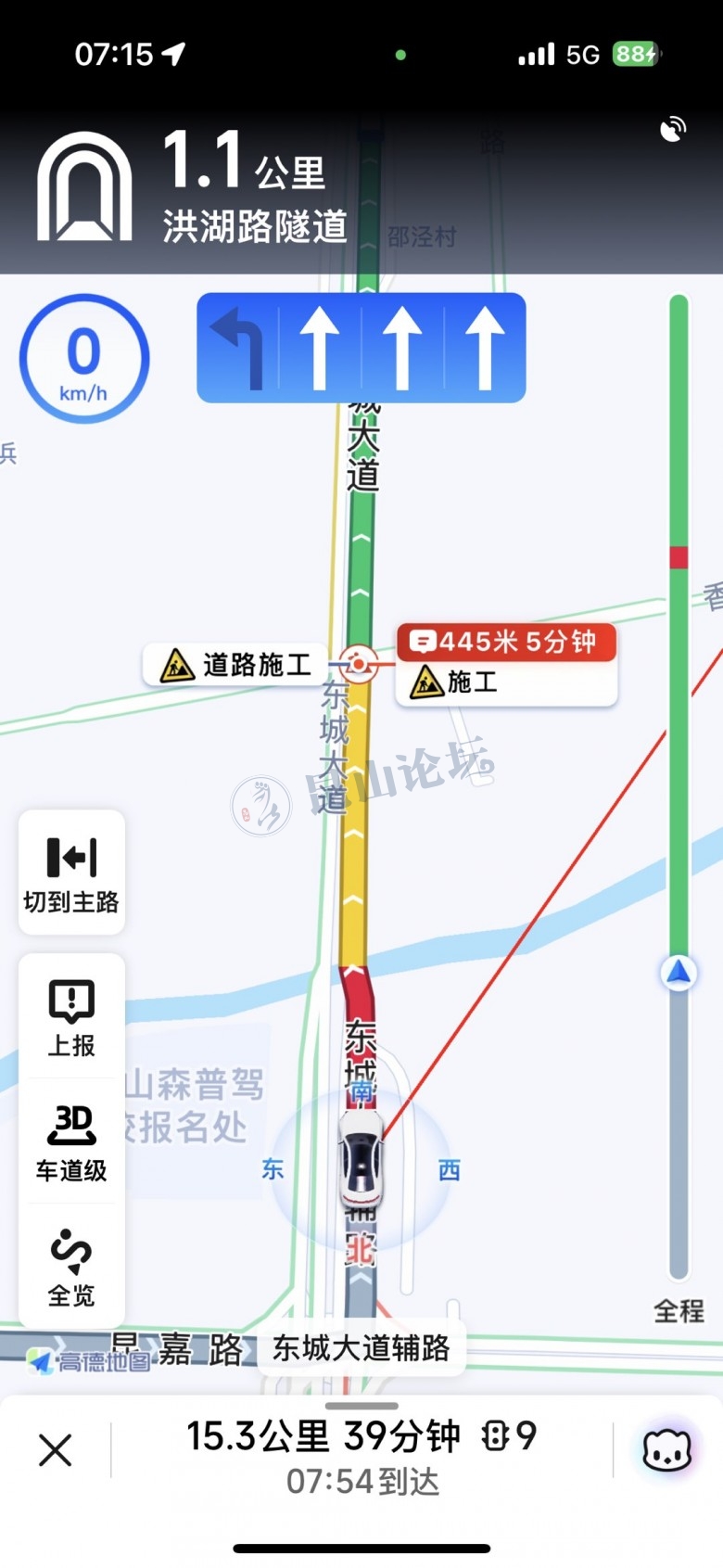Tap the 全程 traffic progress bar

[679, 788]
